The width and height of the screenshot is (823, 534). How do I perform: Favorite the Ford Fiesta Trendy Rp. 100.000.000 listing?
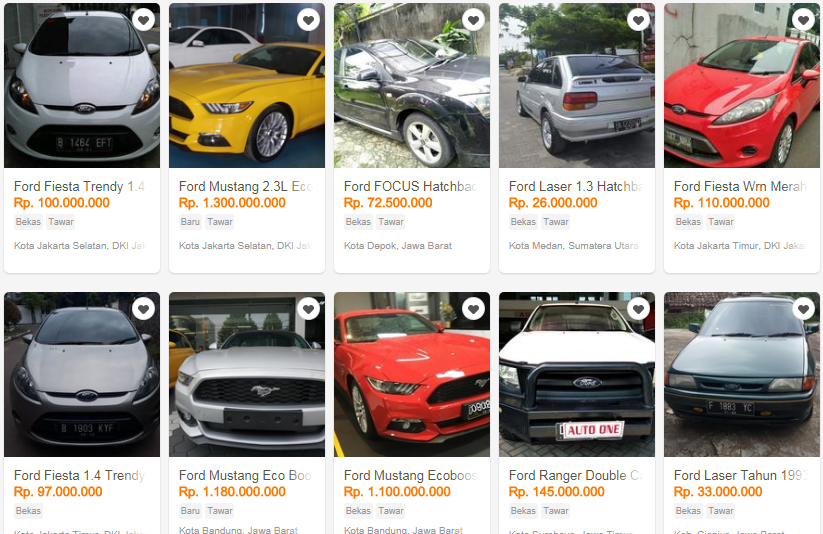[144, 20]
